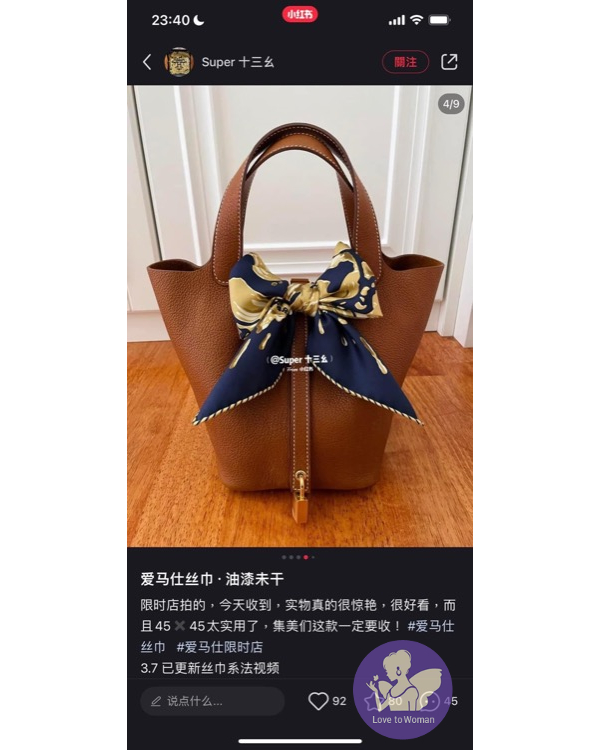This screenshot has height=750, width=600.
Task: Open Super 十三幺's profile avatar
Action: [178, 62]
